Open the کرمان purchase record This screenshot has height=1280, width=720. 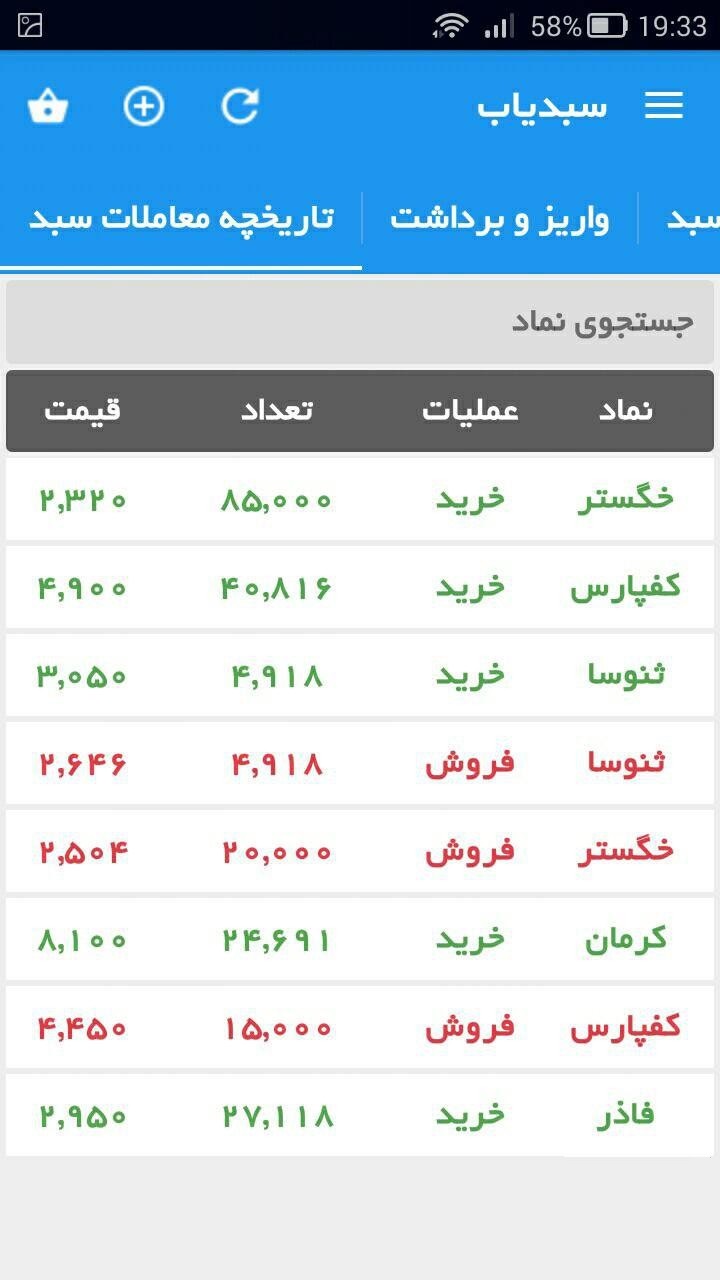[360, 939]
